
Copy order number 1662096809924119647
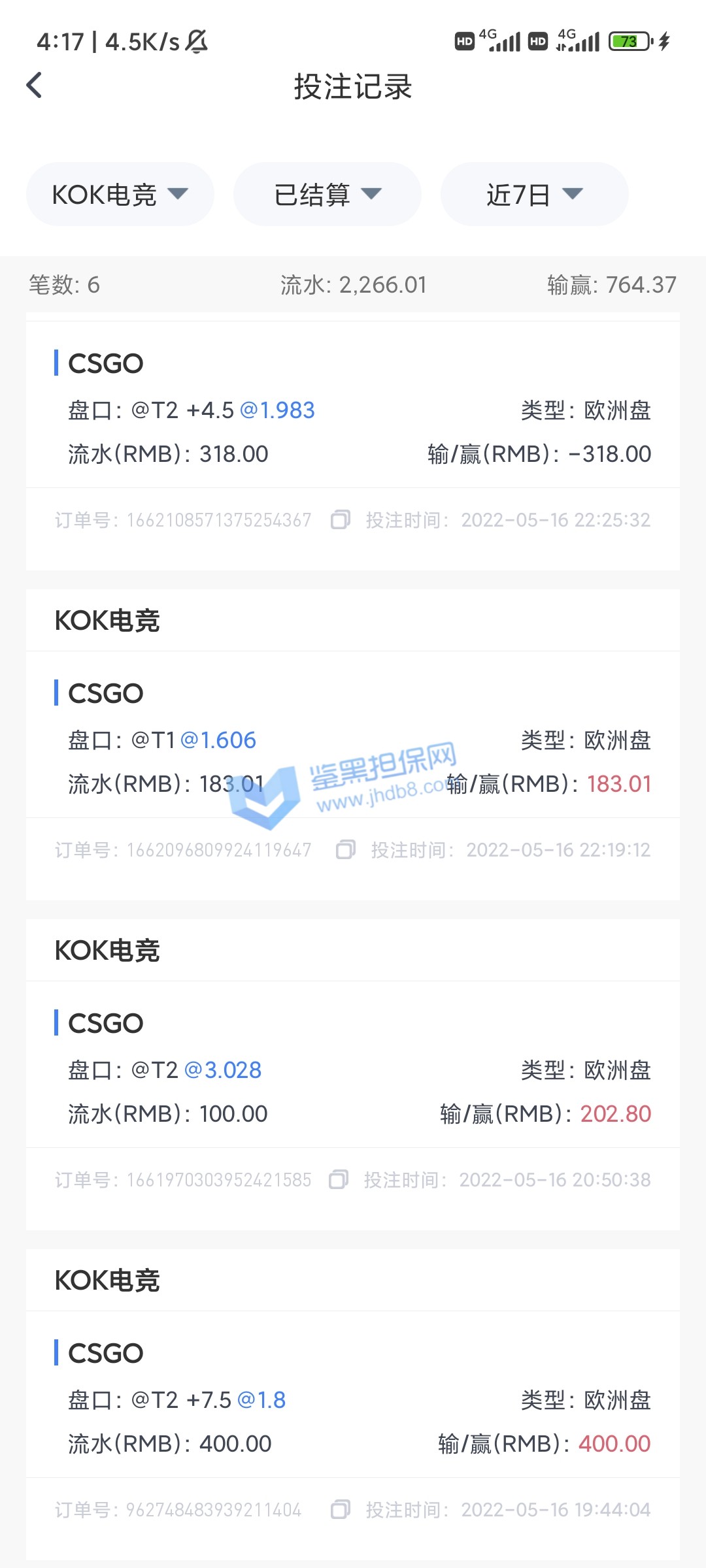click(x=345, y=850)
